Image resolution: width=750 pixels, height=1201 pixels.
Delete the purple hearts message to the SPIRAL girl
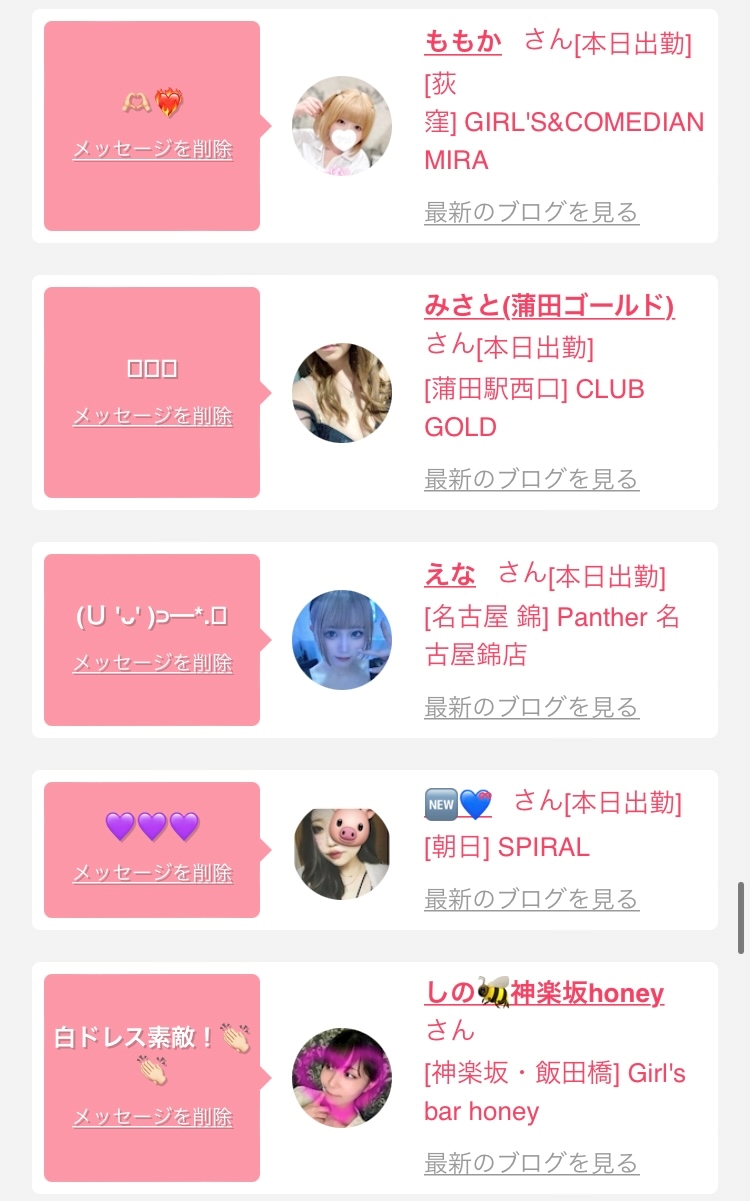point(152,873)
